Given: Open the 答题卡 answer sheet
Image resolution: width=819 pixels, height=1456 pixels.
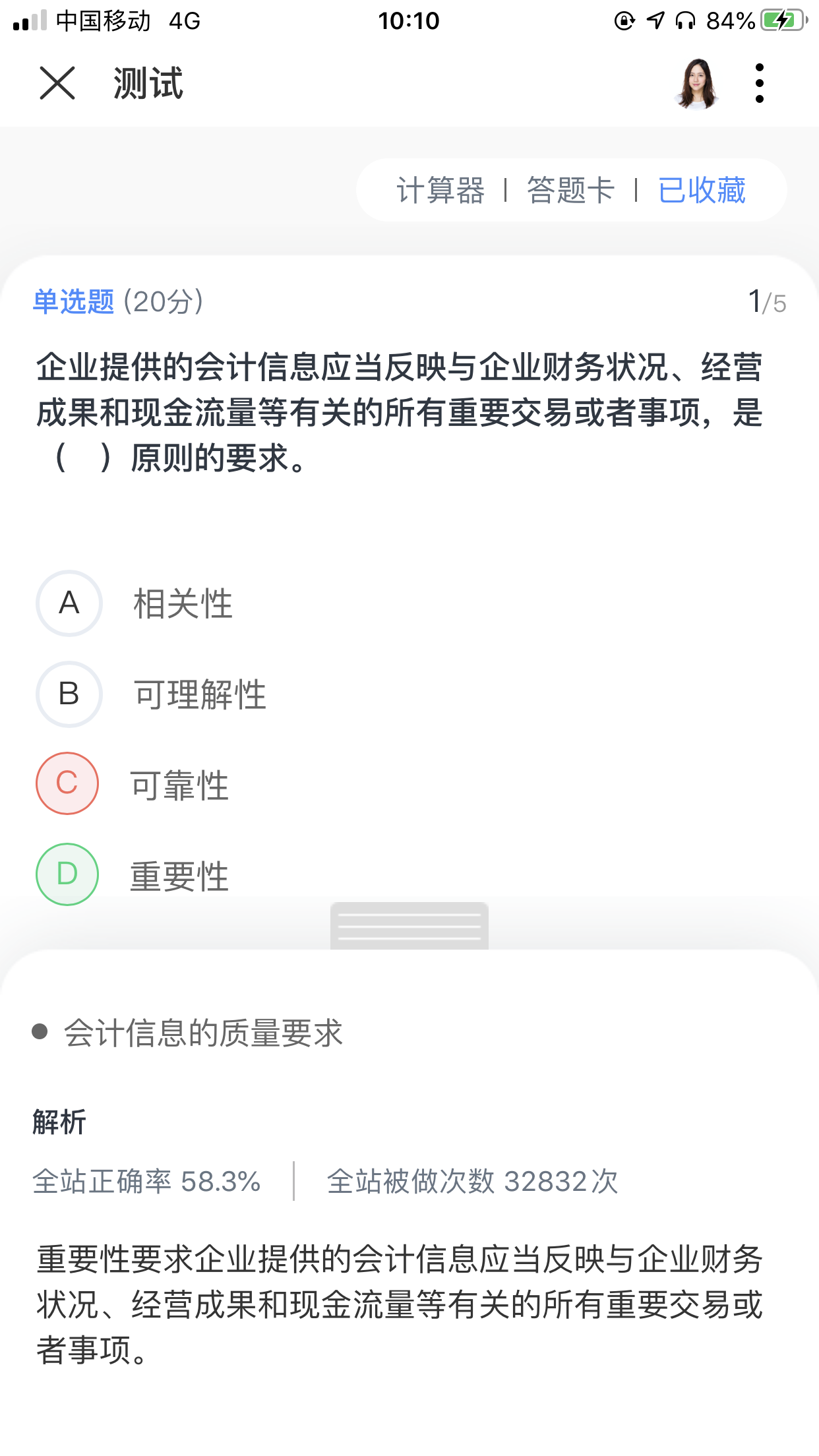Looking at the screenshot, I should (x=570, y=191).
